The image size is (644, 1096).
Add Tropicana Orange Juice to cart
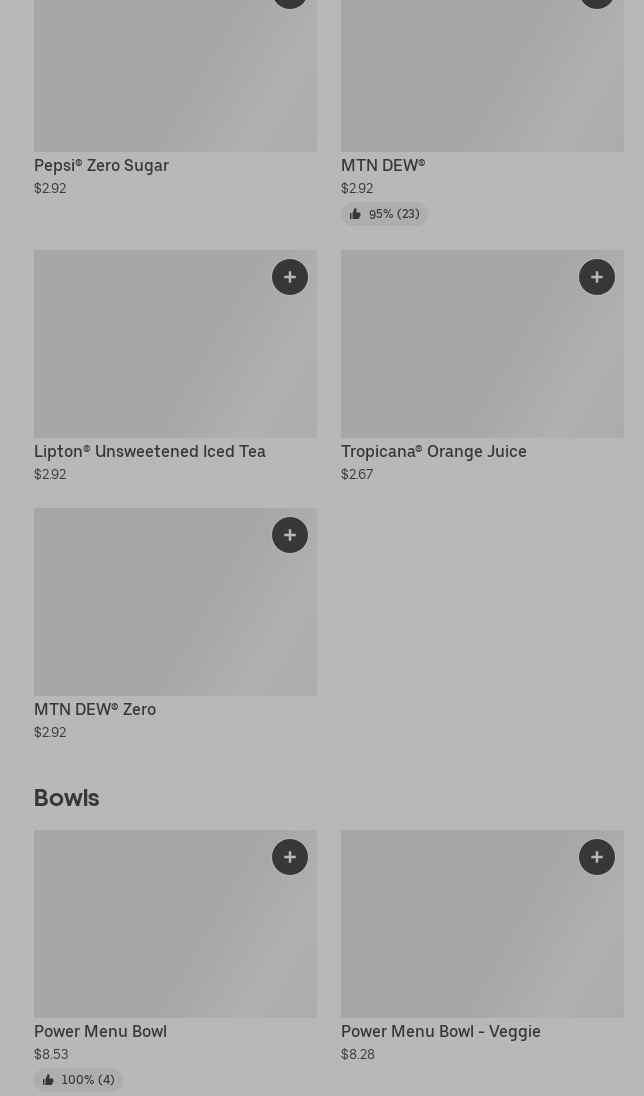(596, 277)
